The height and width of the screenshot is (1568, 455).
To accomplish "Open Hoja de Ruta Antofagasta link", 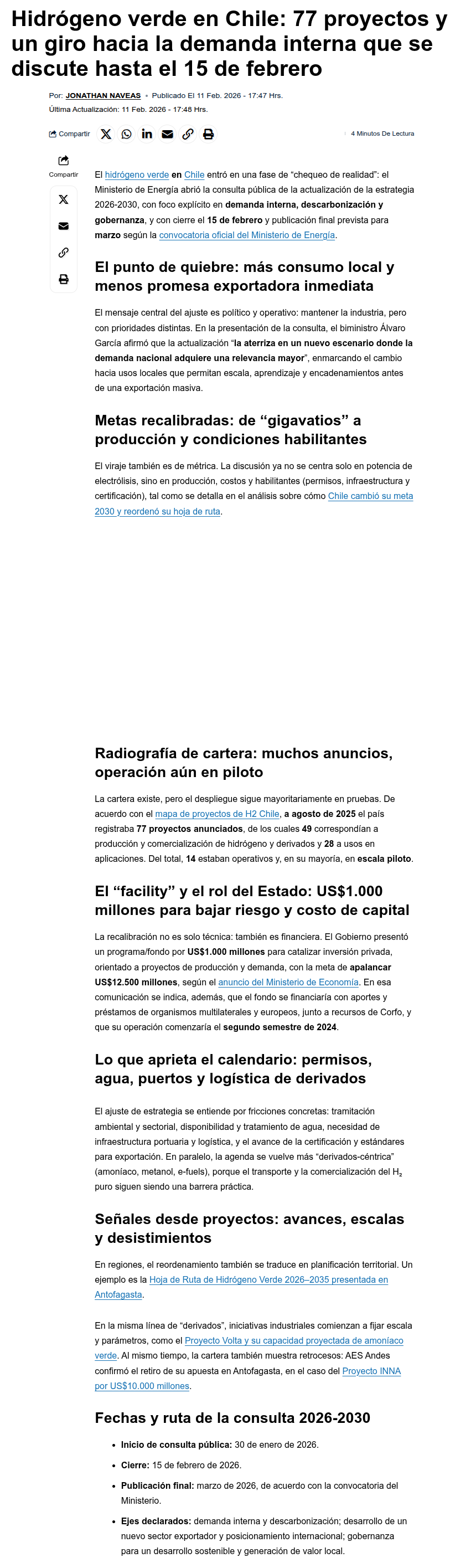I will coord(268,1279).
